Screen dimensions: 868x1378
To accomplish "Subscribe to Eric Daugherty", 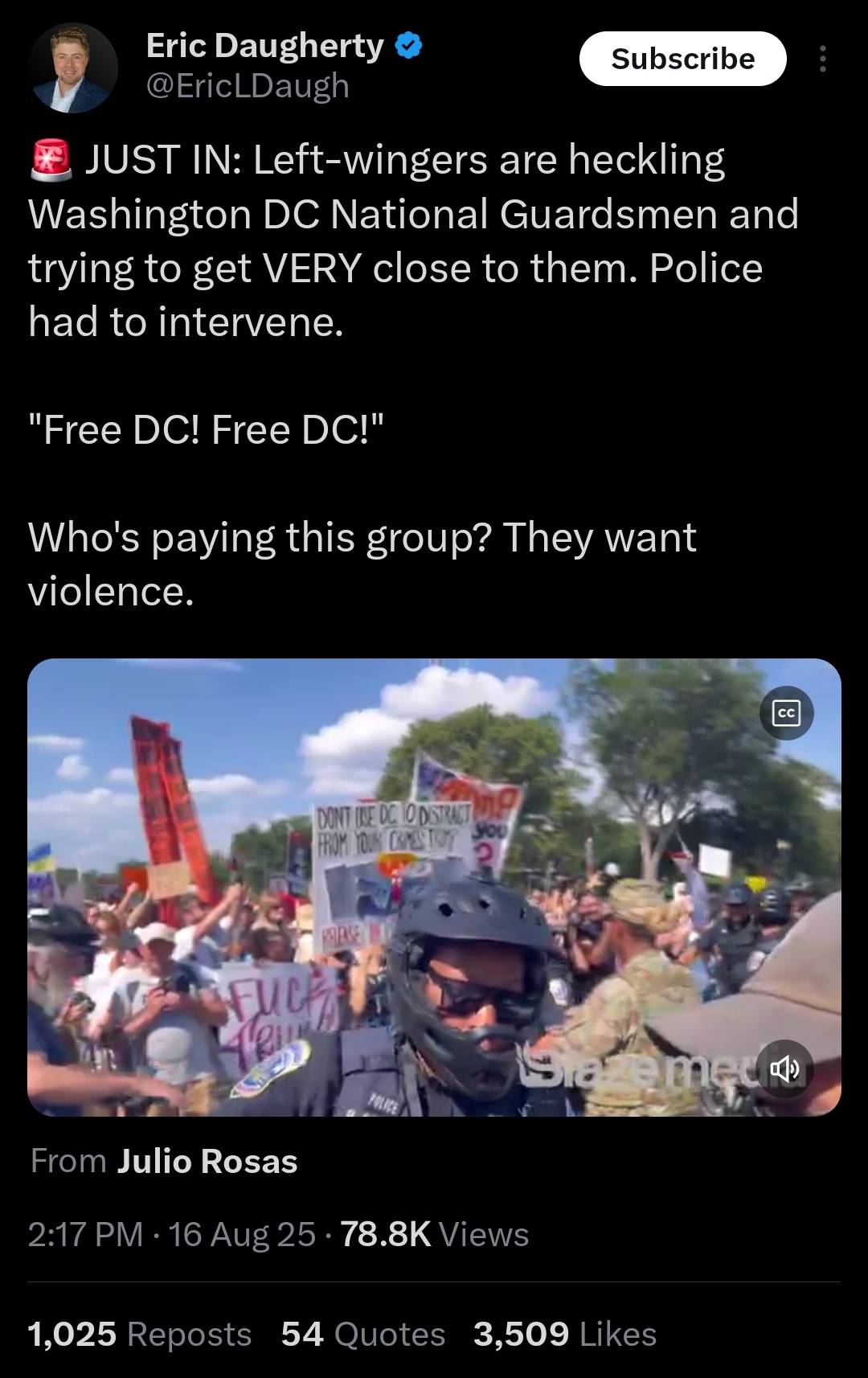I will click(x=682, y=59).
